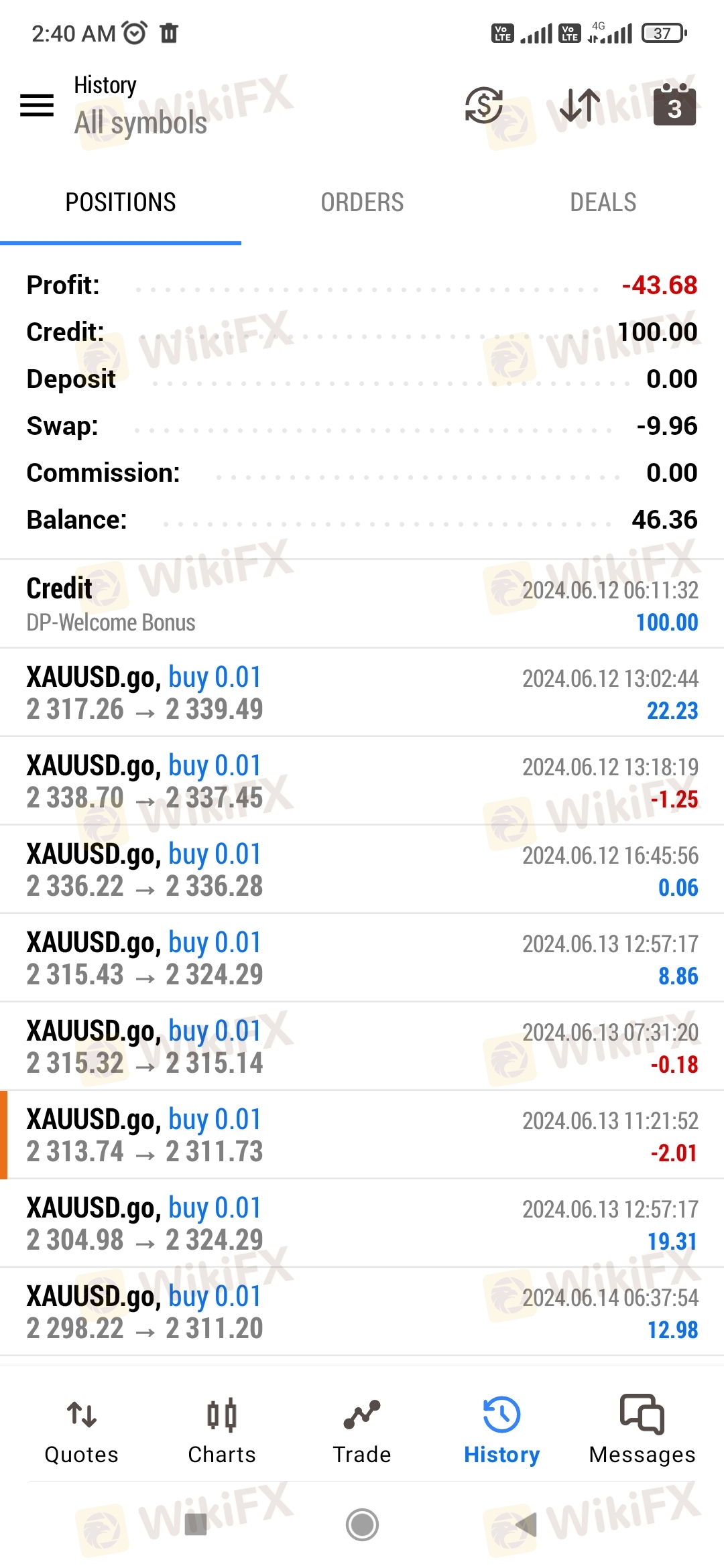This screenshot has width=724, height=1568.
Task: Expand the trade closed at 2 336.28
Action: point(362,870)
